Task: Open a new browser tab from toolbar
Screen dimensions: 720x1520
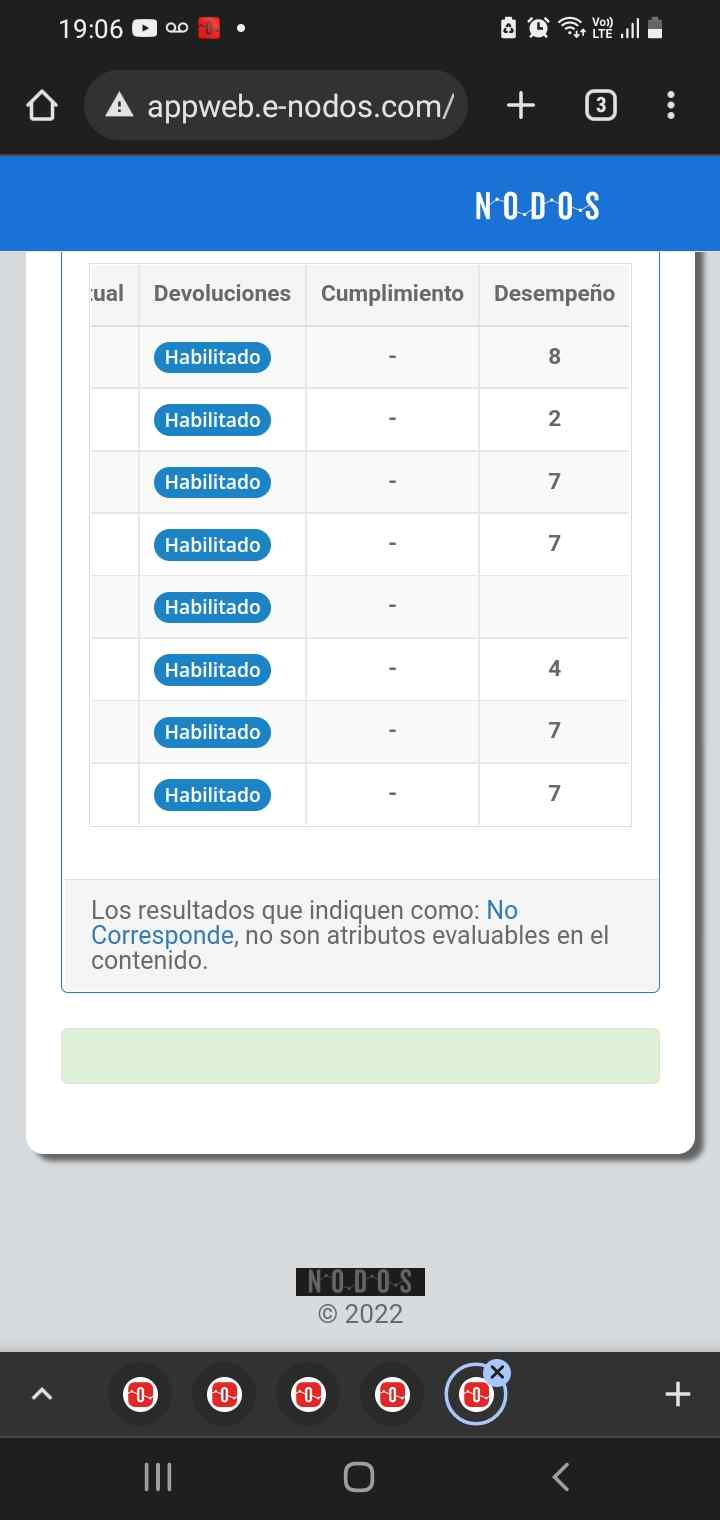Action: click(521, 105)
